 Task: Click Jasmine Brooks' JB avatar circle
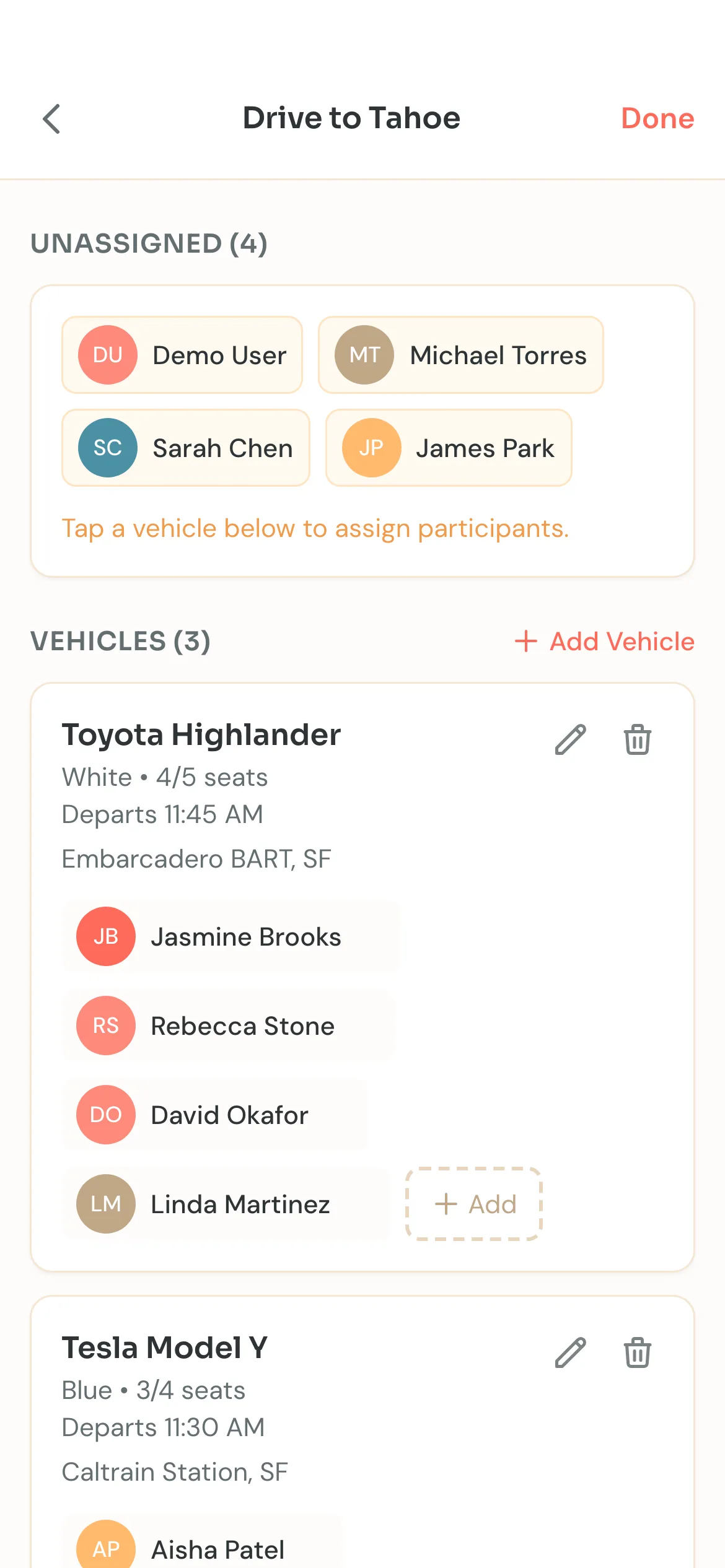tap(104, 936)
